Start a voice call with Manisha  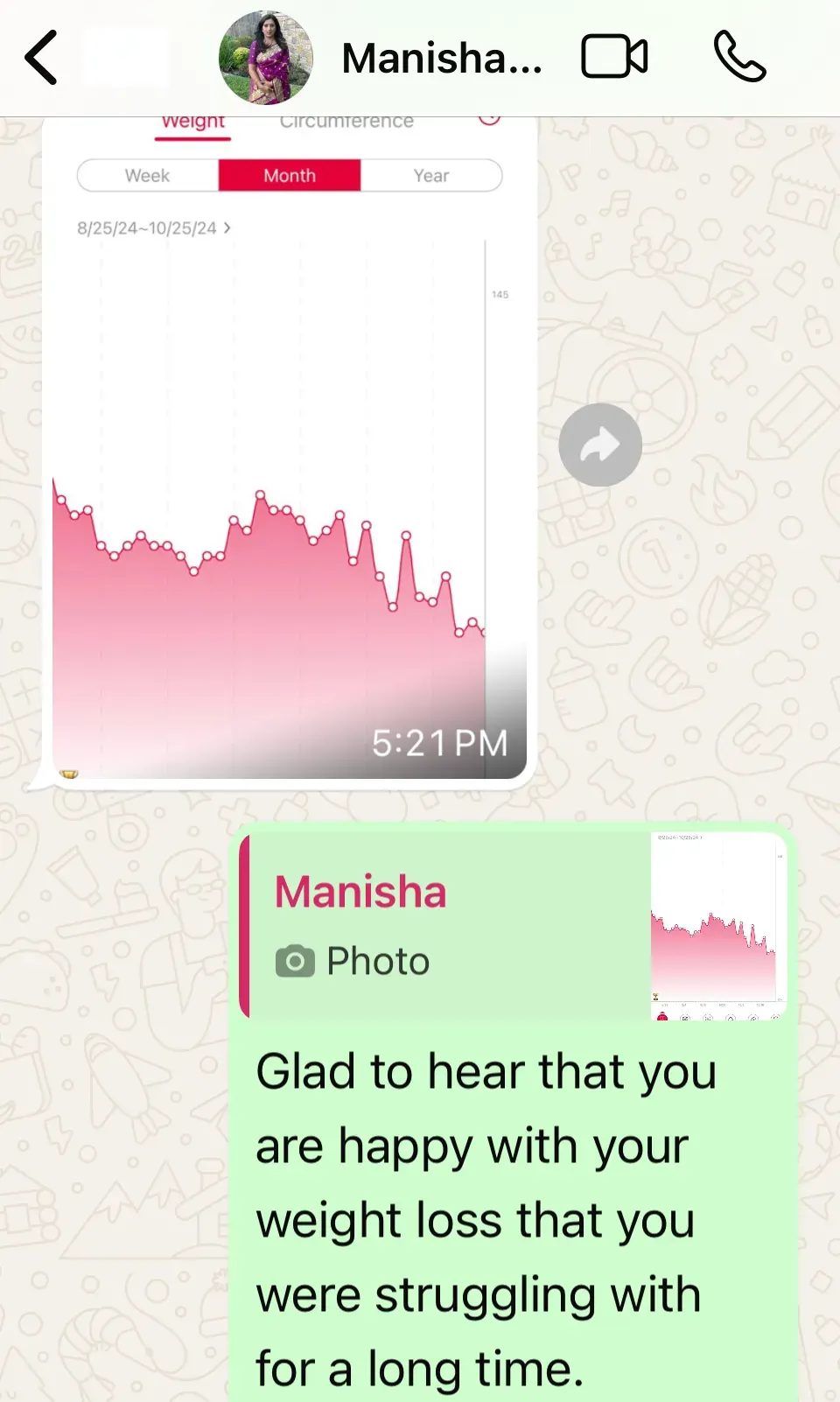(739, 58)
